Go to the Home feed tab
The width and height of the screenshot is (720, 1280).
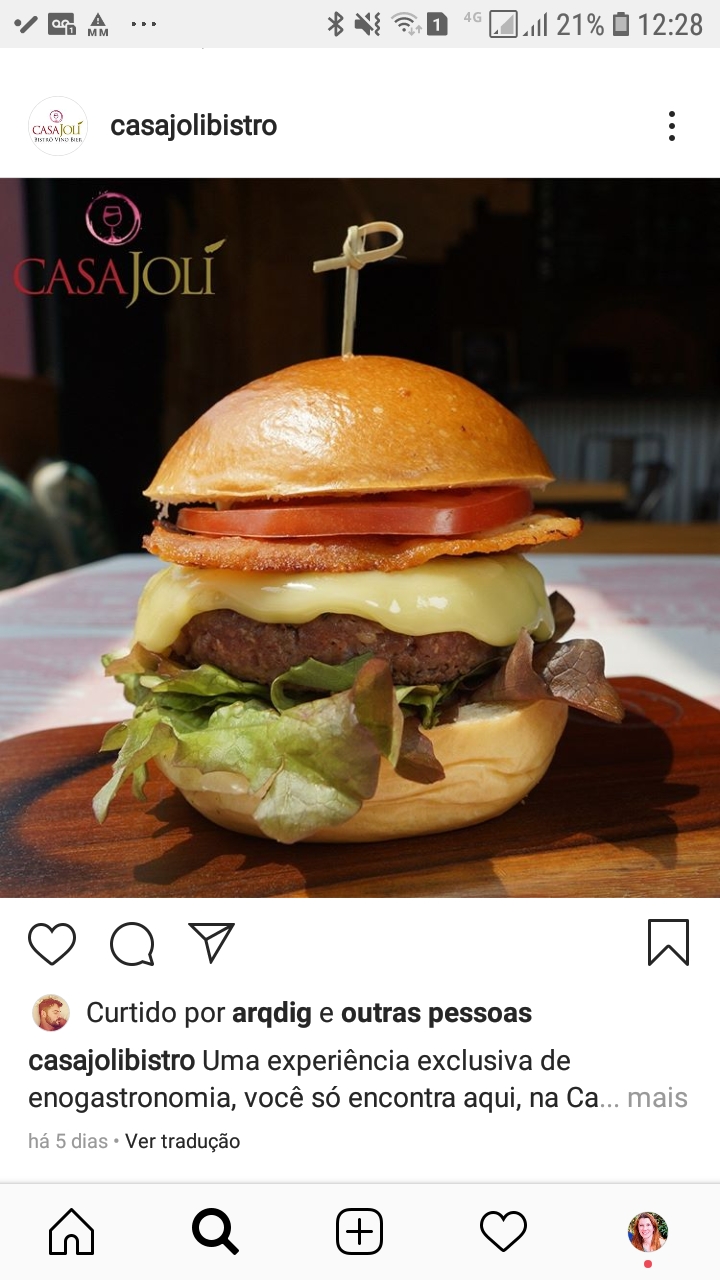72,1231
